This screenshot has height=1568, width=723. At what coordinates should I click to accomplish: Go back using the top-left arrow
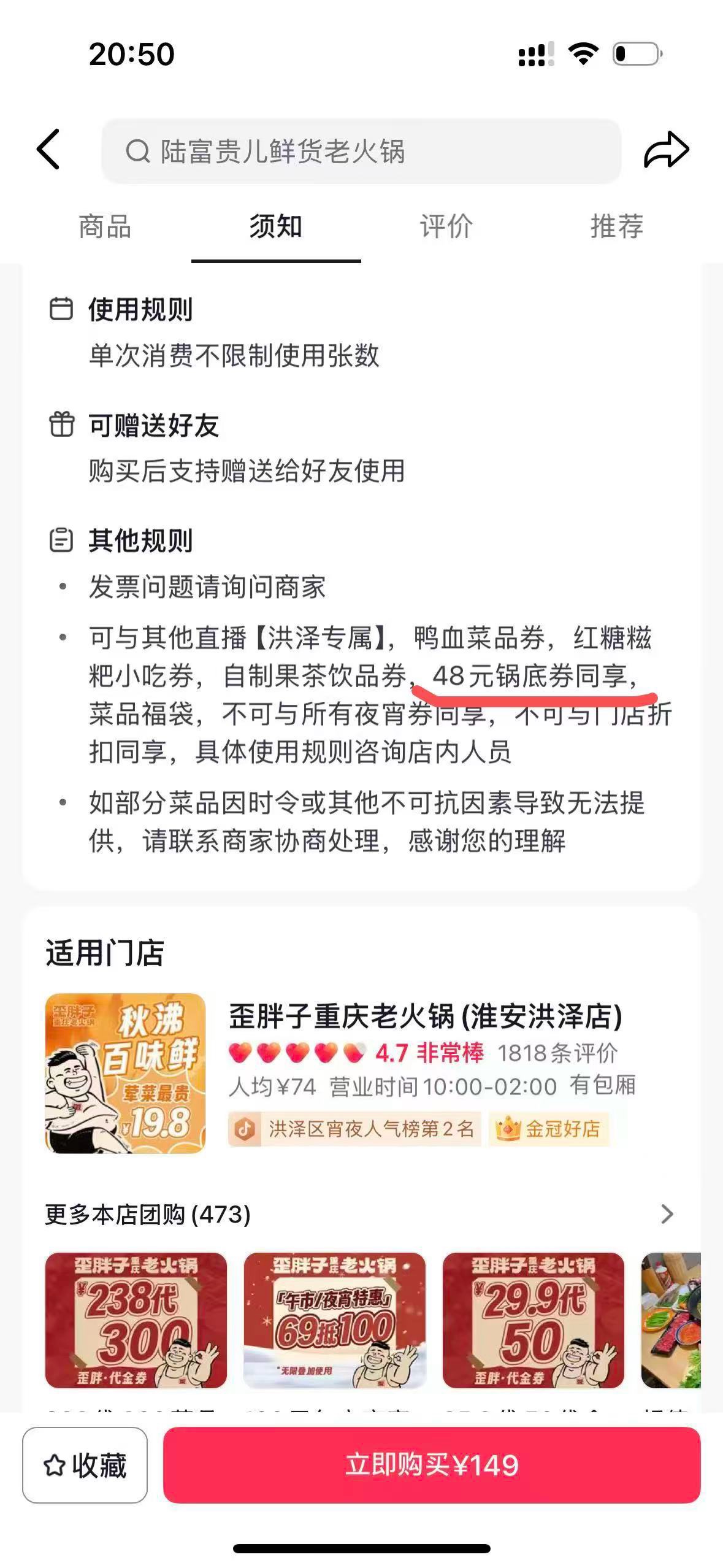(x=48, y=149)
